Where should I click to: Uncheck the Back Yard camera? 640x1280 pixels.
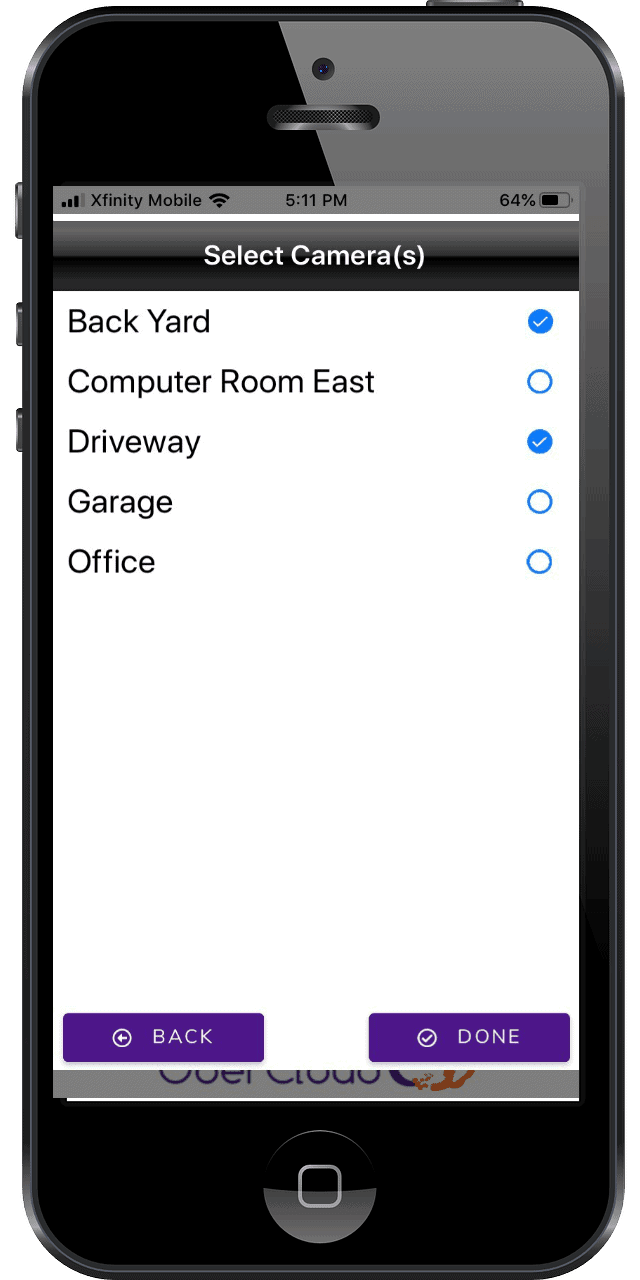(x=540, y=322)
